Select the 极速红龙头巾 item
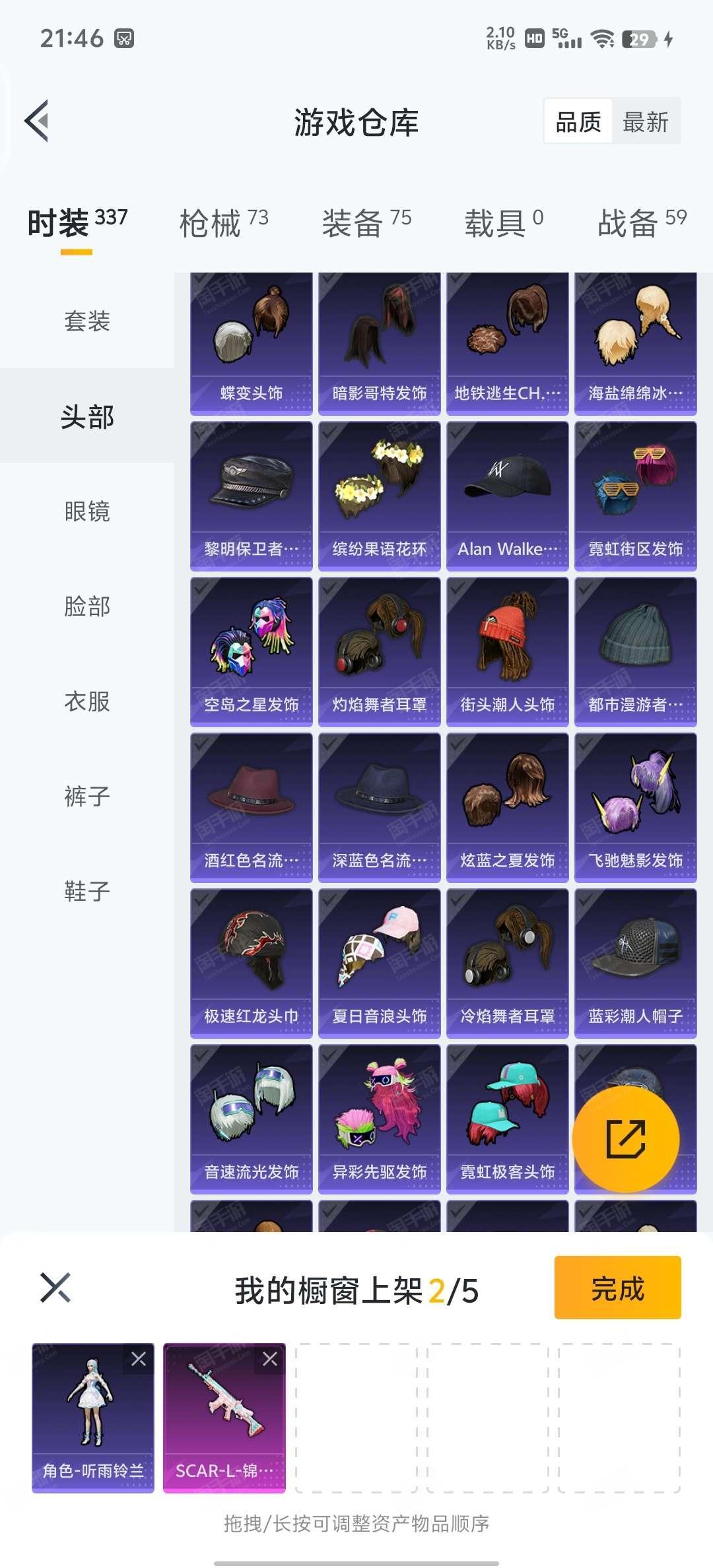This screenshot has width=713, height=1568. (x=251, y=964)
